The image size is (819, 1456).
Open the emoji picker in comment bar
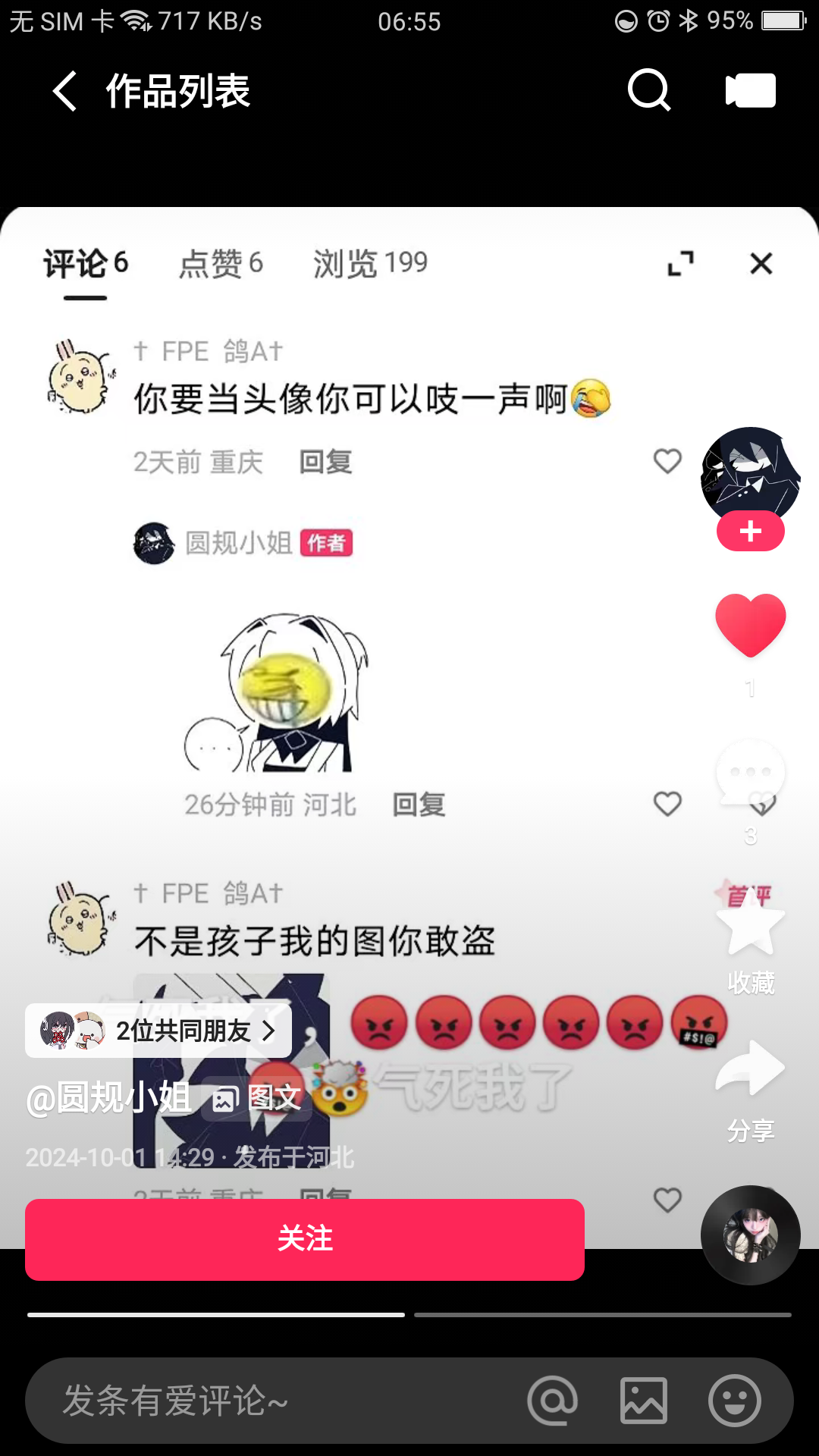(734, 1401)
